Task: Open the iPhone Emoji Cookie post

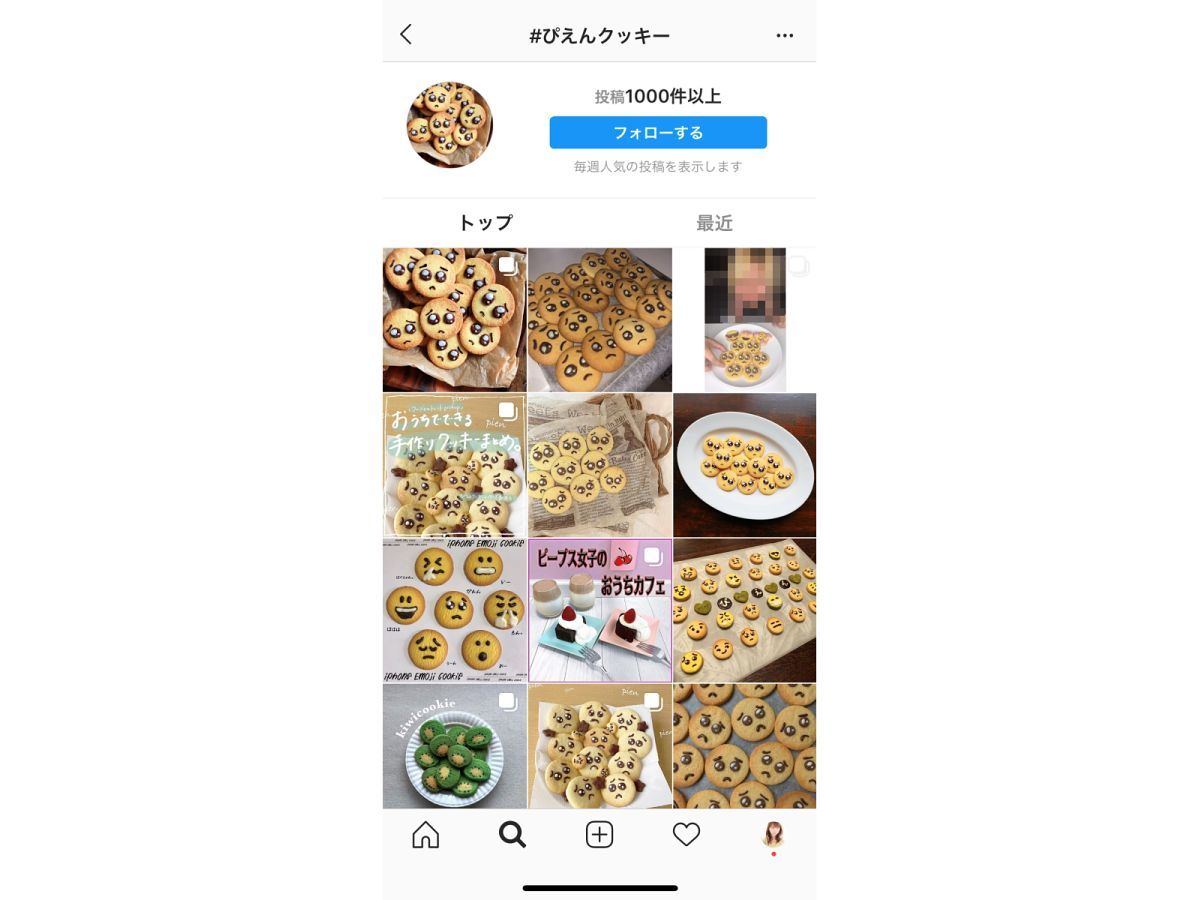Action: (455, 610)
